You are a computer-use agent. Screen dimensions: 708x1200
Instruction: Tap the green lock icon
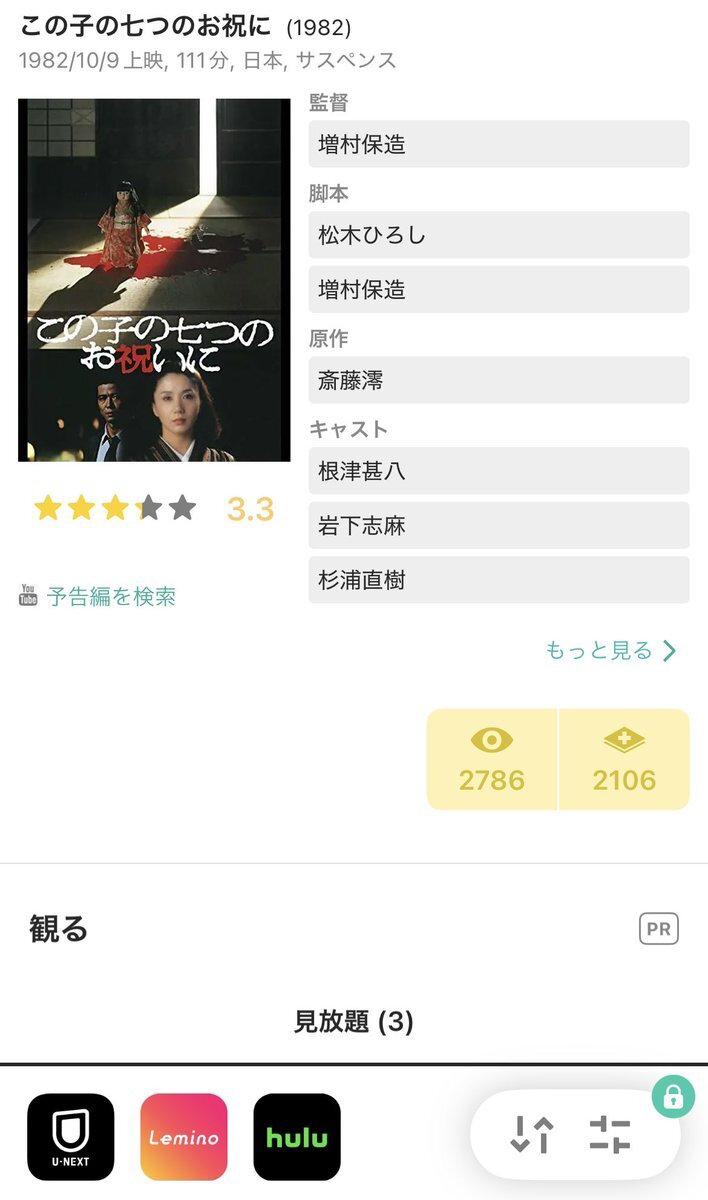pyautogui.click(x=673, y=1098)
